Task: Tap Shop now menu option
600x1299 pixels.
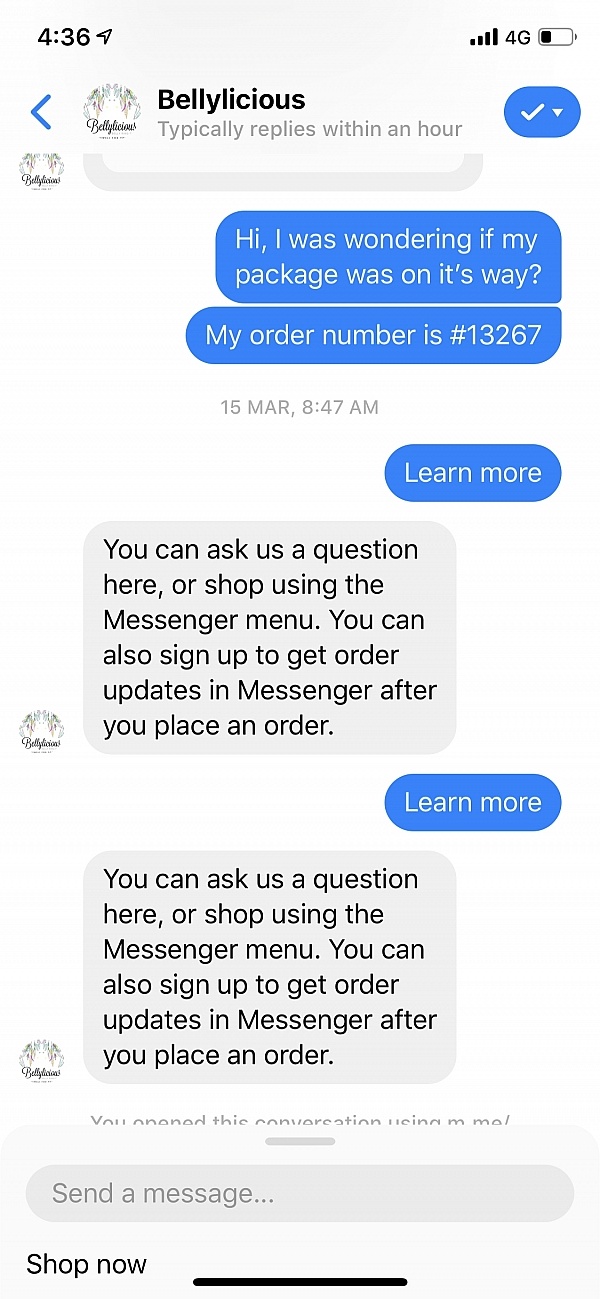Action: 87,1264
